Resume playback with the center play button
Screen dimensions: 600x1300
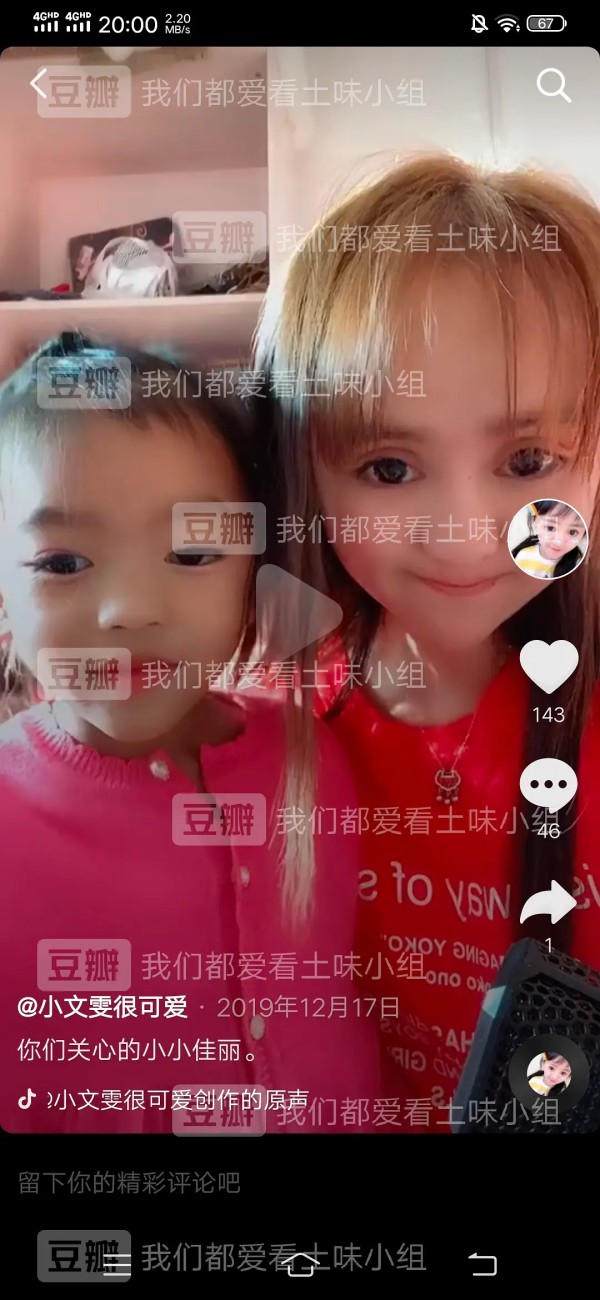tap(299, 614)
